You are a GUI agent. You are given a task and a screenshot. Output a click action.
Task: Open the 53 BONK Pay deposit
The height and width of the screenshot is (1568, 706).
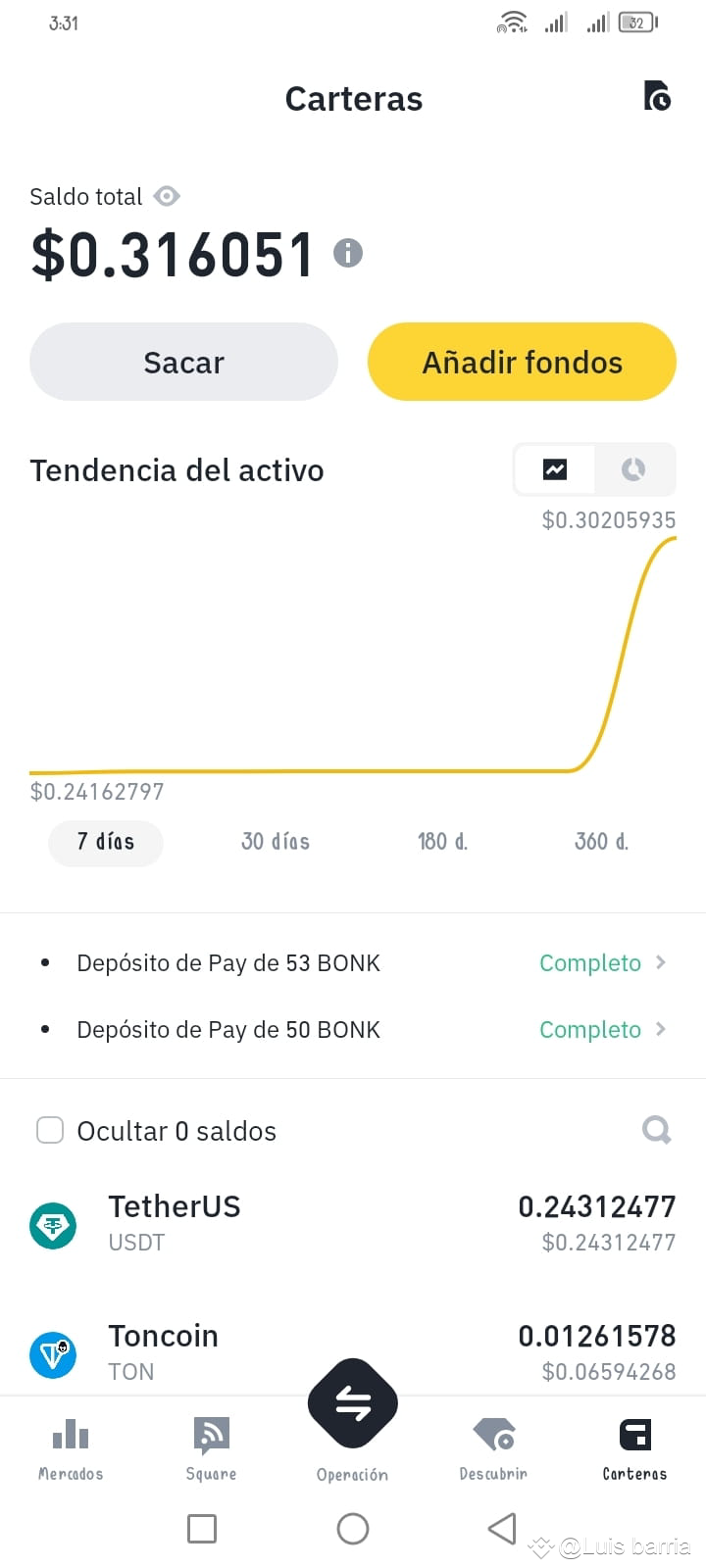click(x=353, y=963)
